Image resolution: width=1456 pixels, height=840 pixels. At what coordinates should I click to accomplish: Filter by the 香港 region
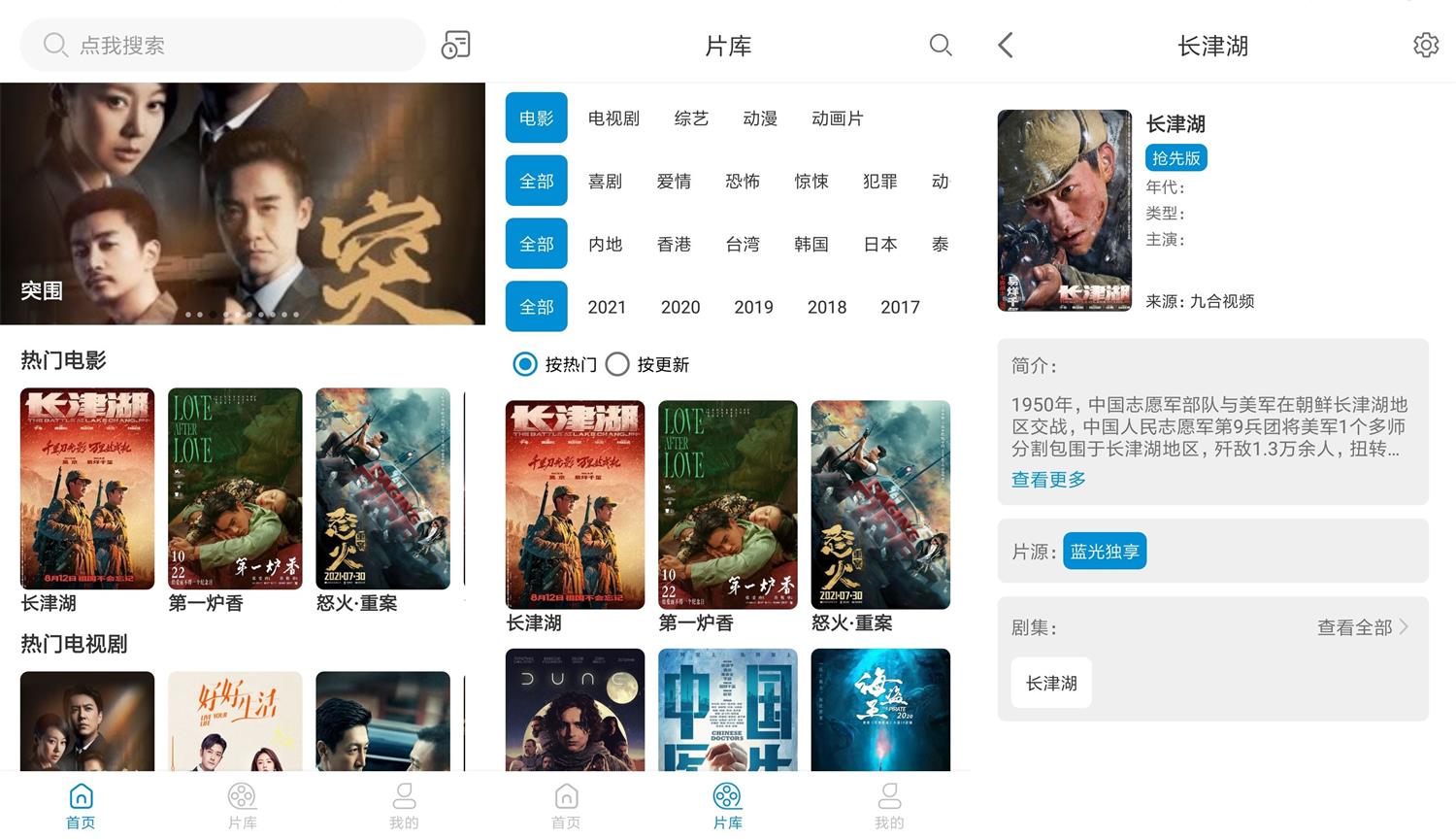pos(674,245)
